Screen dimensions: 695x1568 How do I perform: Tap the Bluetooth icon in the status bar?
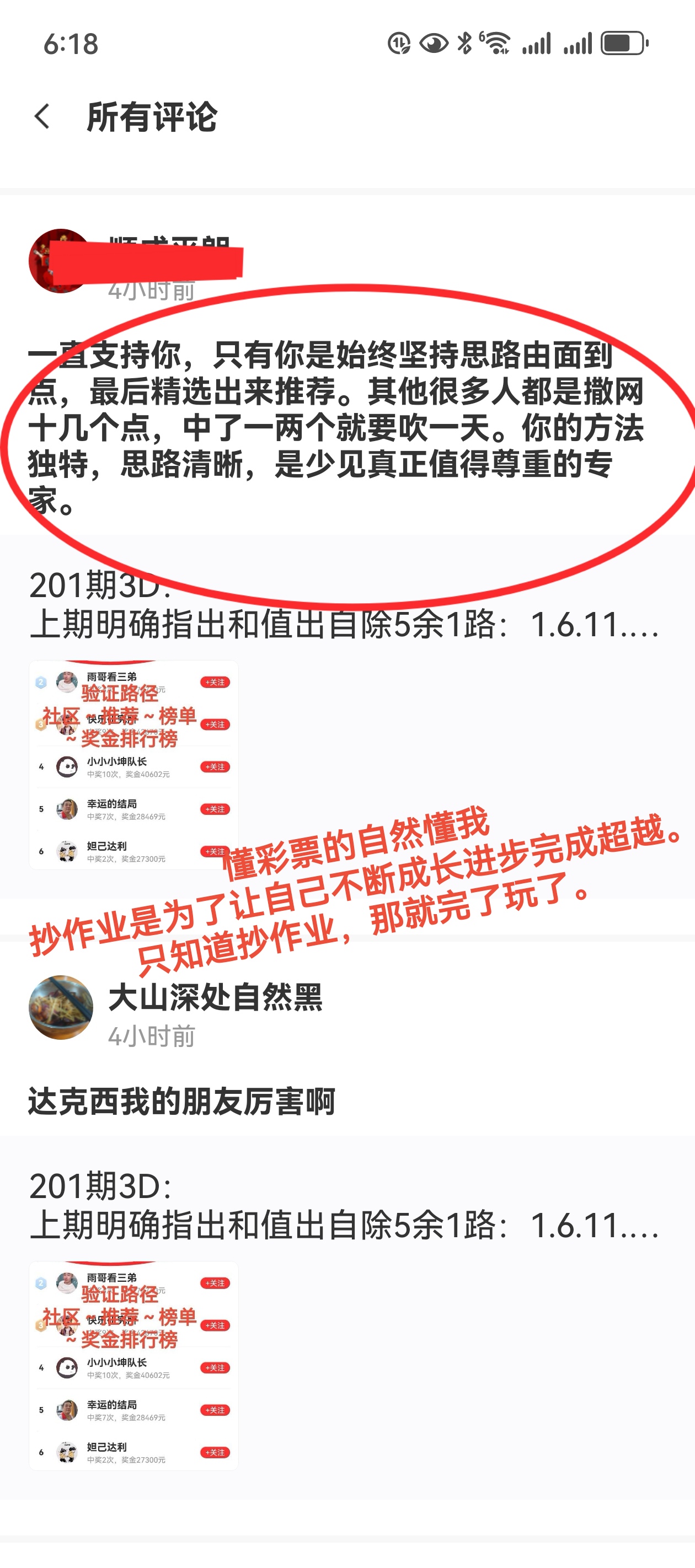point(465,42)
